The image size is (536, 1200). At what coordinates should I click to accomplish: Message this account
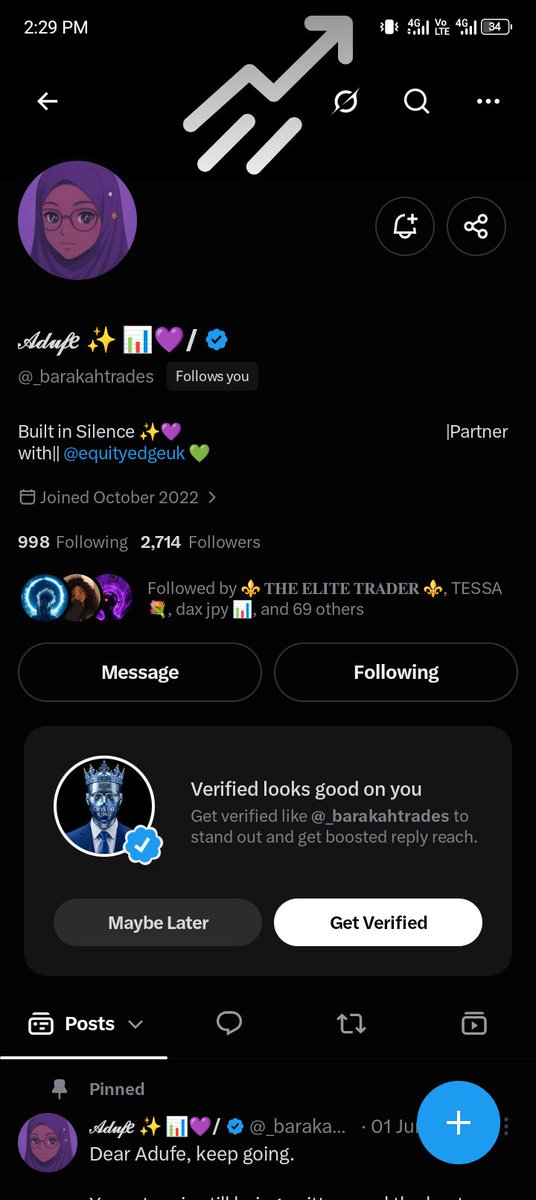(x=140, y=672)
